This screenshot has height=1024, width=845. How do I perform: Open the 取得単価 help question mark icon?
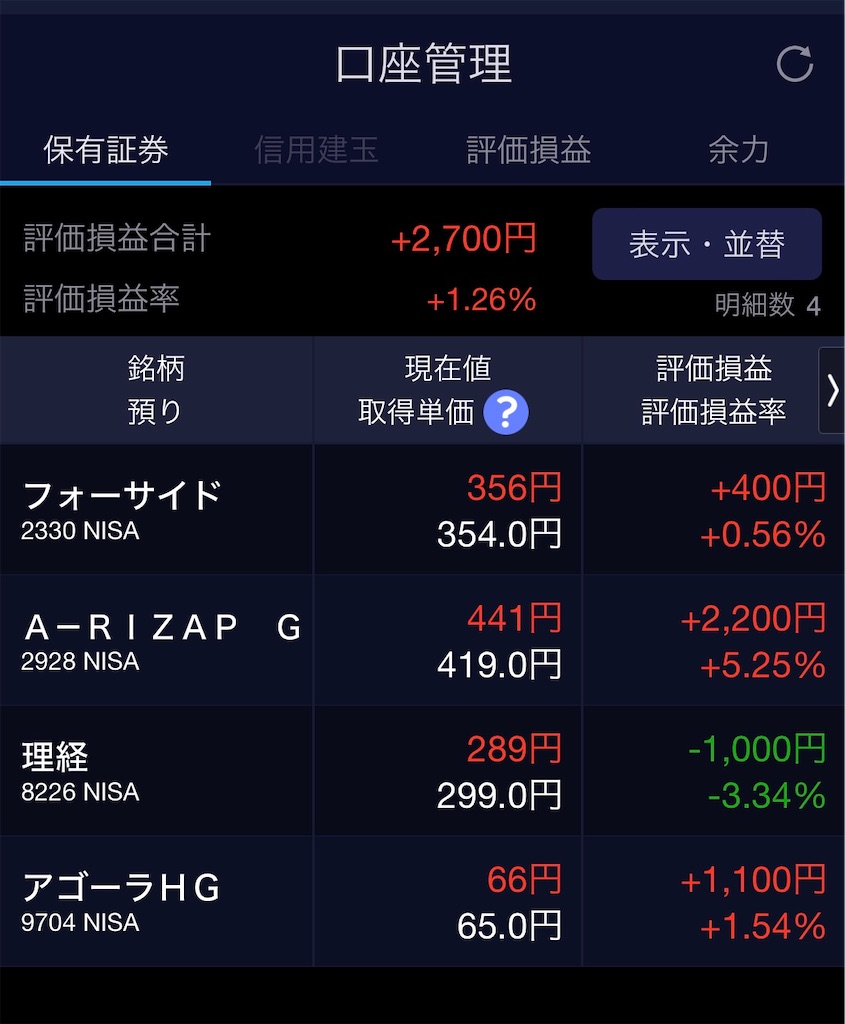[505, 412]
